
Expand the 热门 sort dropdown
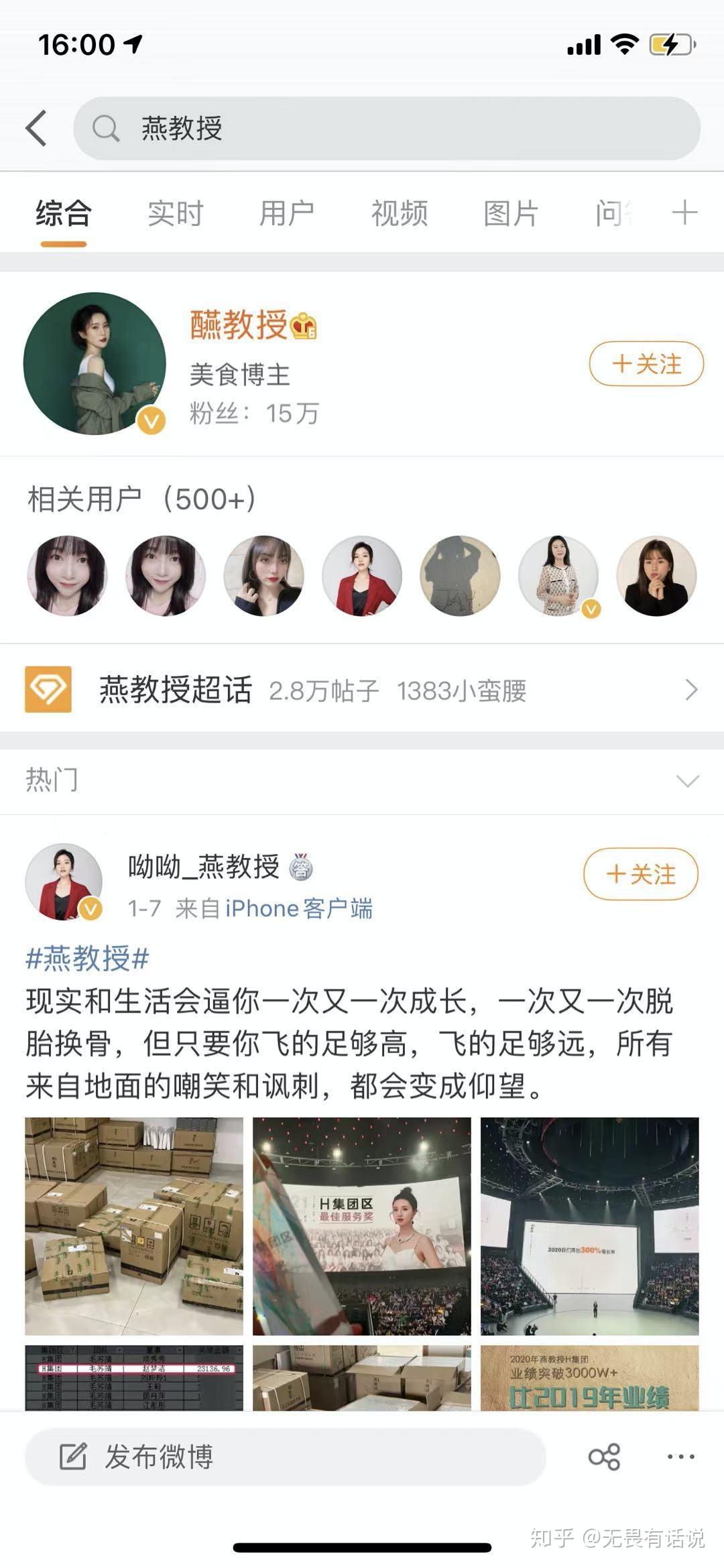687,781
